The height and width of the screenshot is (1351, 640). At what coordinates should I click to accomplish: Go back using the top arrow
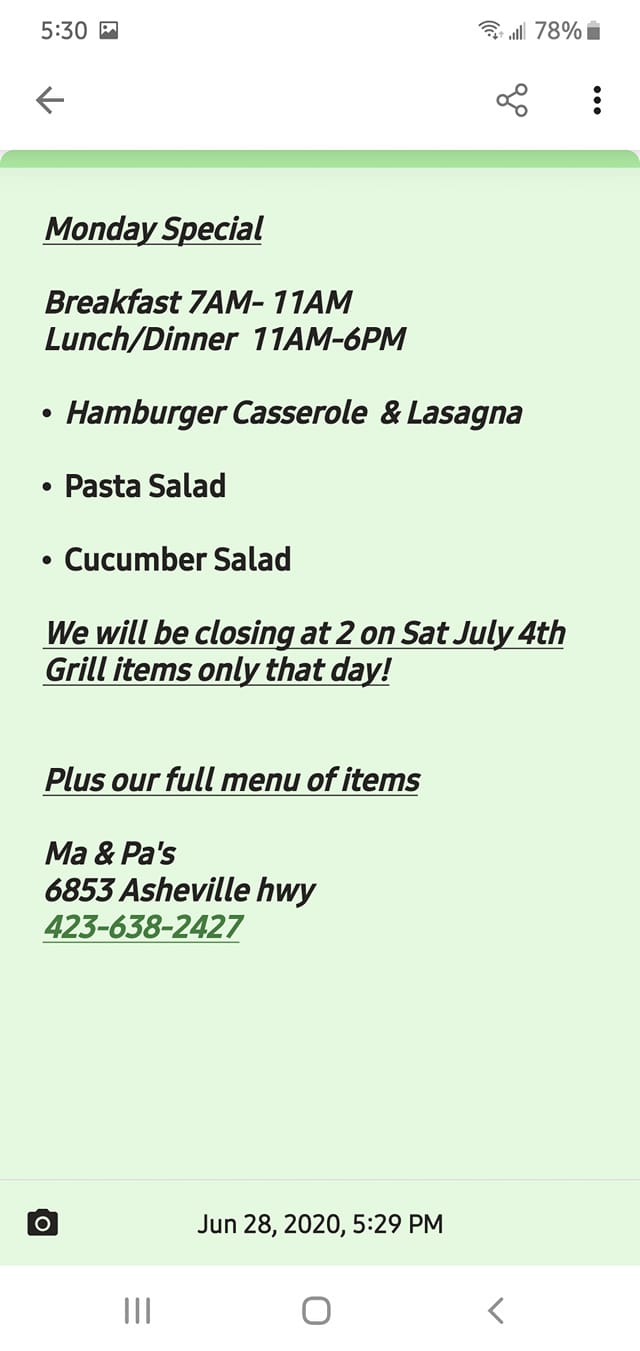[x=50, y=100]
